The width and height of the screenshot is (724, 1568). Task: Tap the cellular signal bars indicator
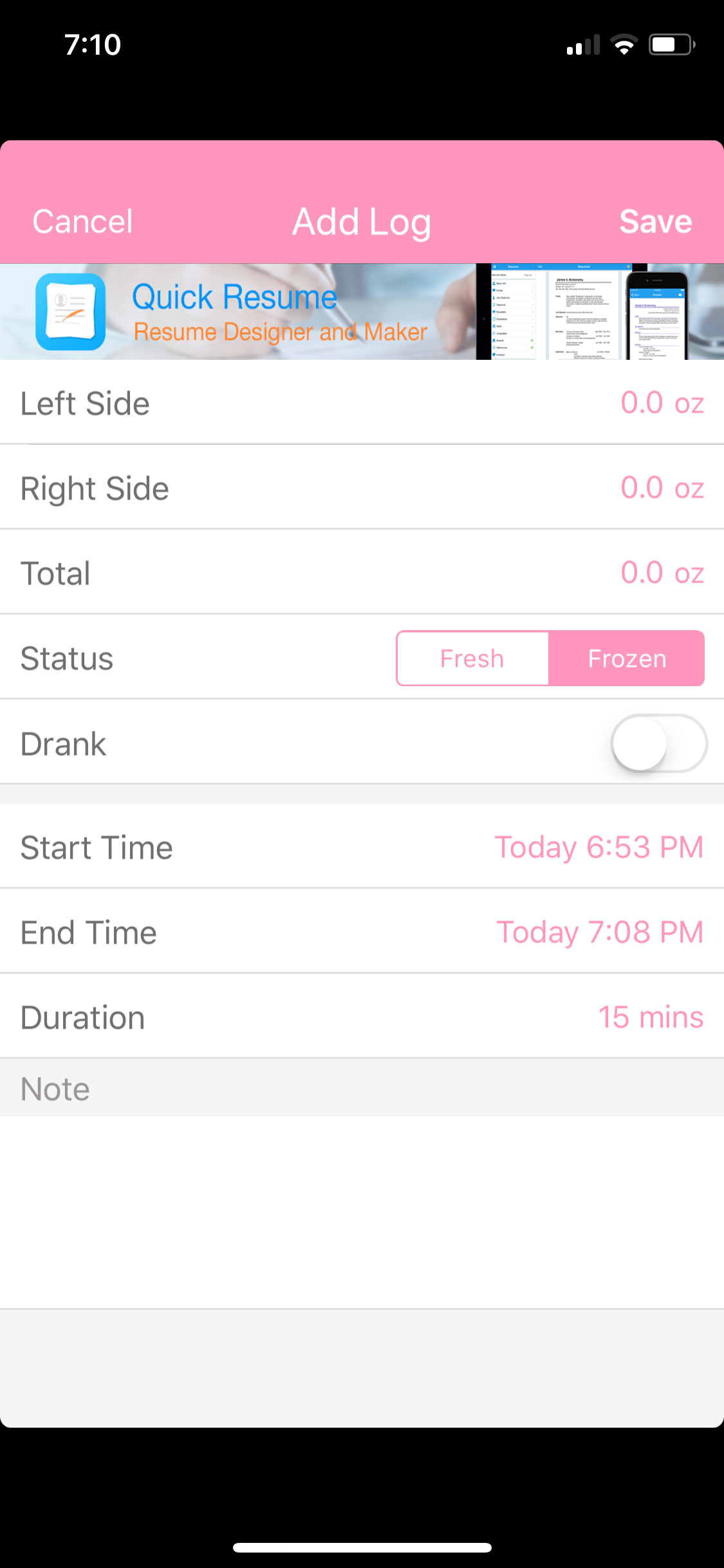coord(582,44)
